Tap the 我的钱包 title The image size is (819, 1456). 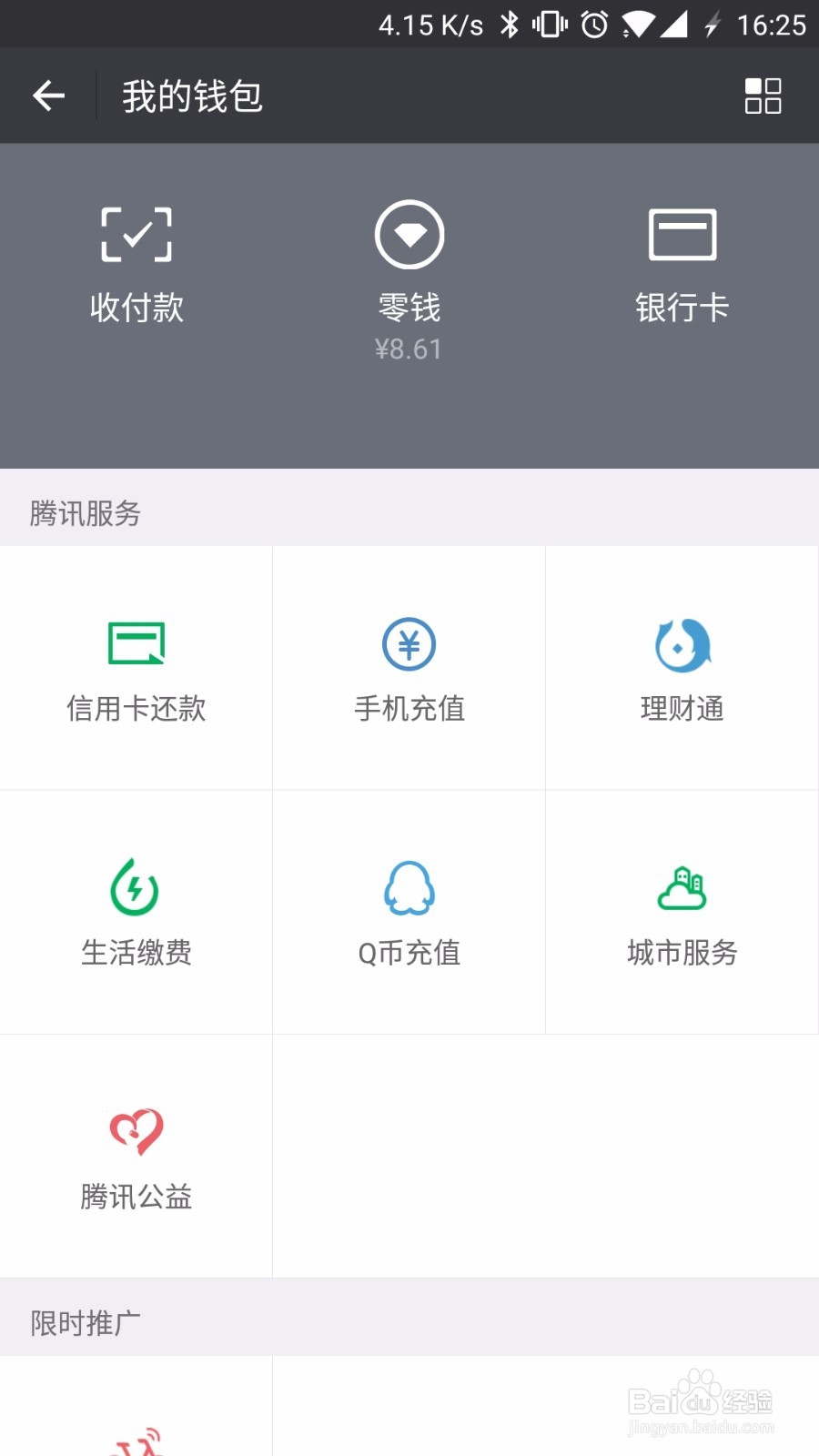[189, 96]
